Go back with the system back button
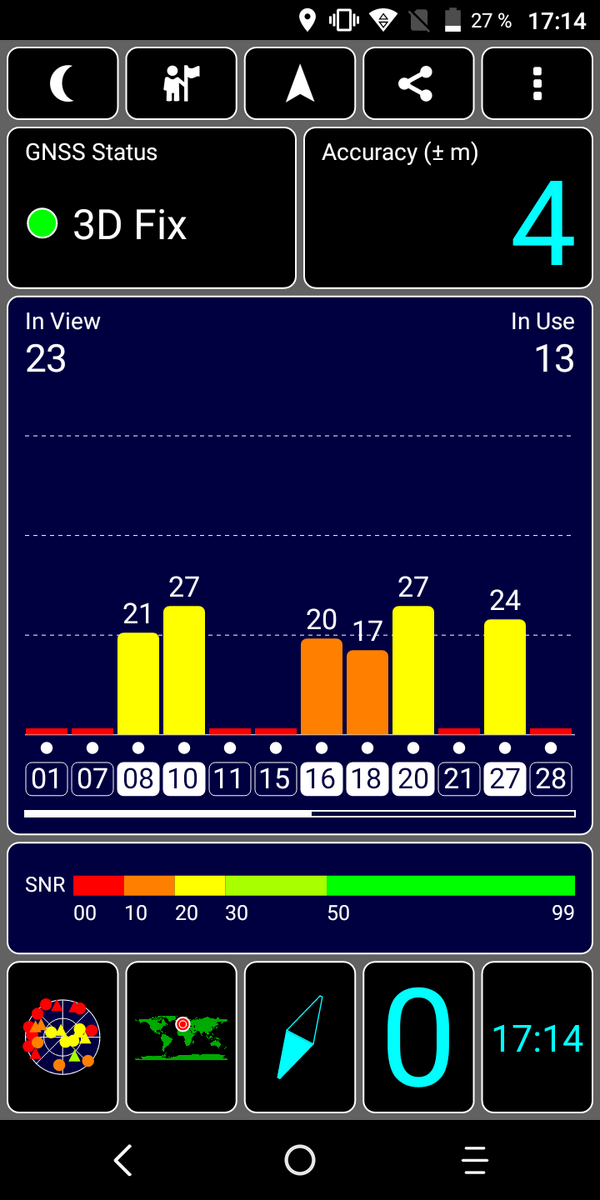Image resolution: width=600 pixels, height=1200 pixels. (123, 1160)
